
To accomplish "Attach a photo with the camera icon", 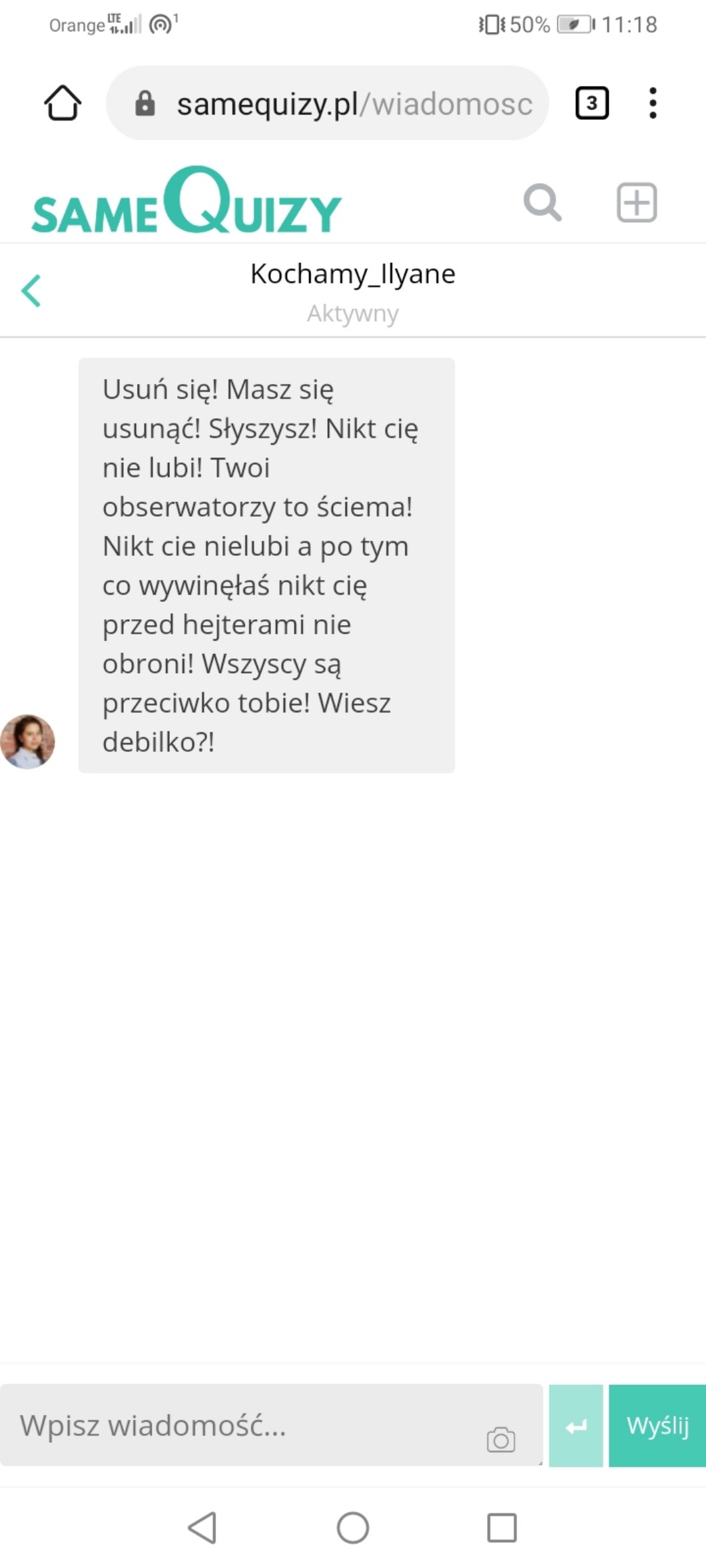I will point(501,1439).
